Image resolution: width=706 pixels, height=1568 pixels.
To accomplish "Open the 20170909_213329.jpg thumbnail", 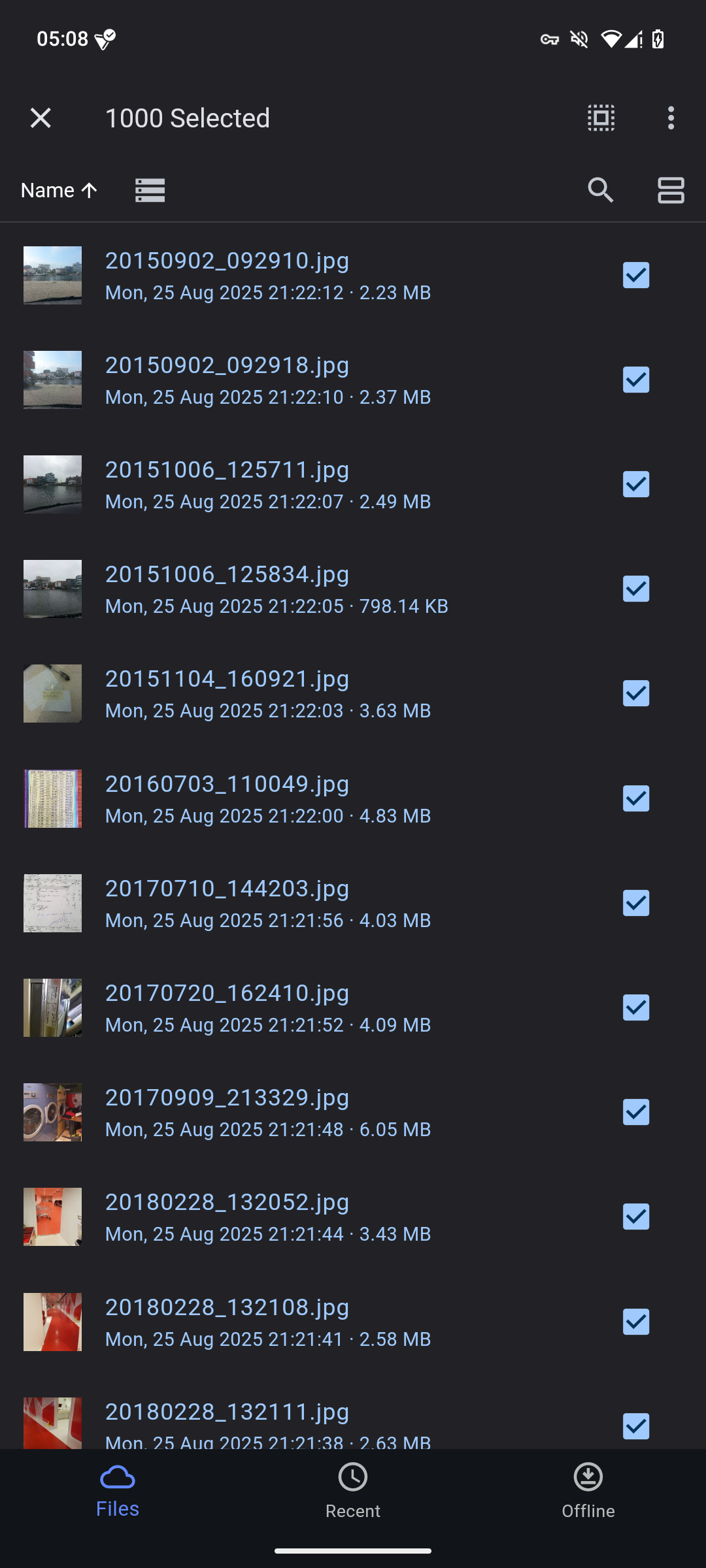I will [x=52, y=1112].
